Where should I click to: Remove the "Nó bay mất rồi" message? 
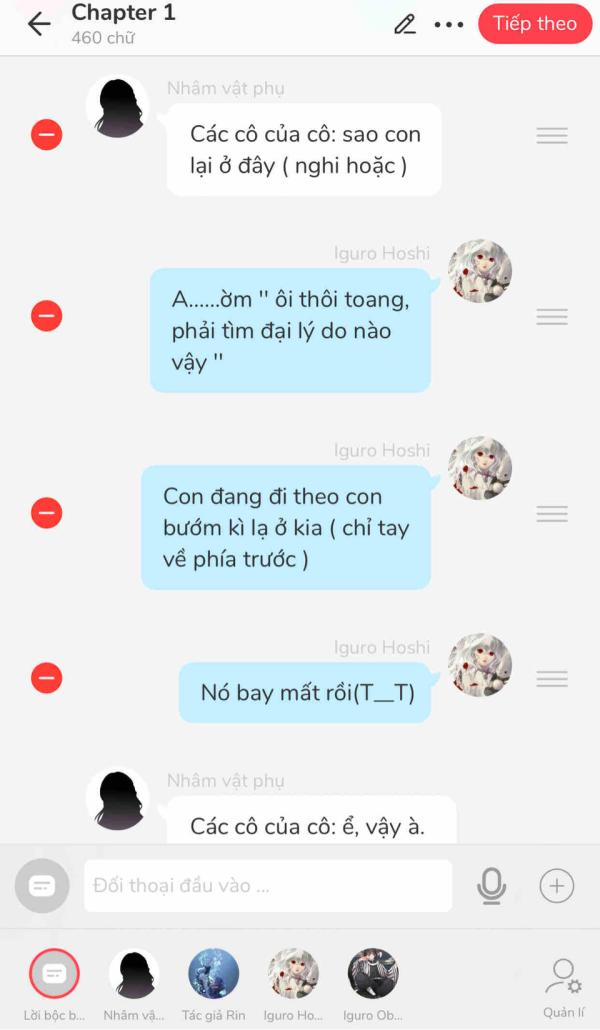[x=46, y=678]
